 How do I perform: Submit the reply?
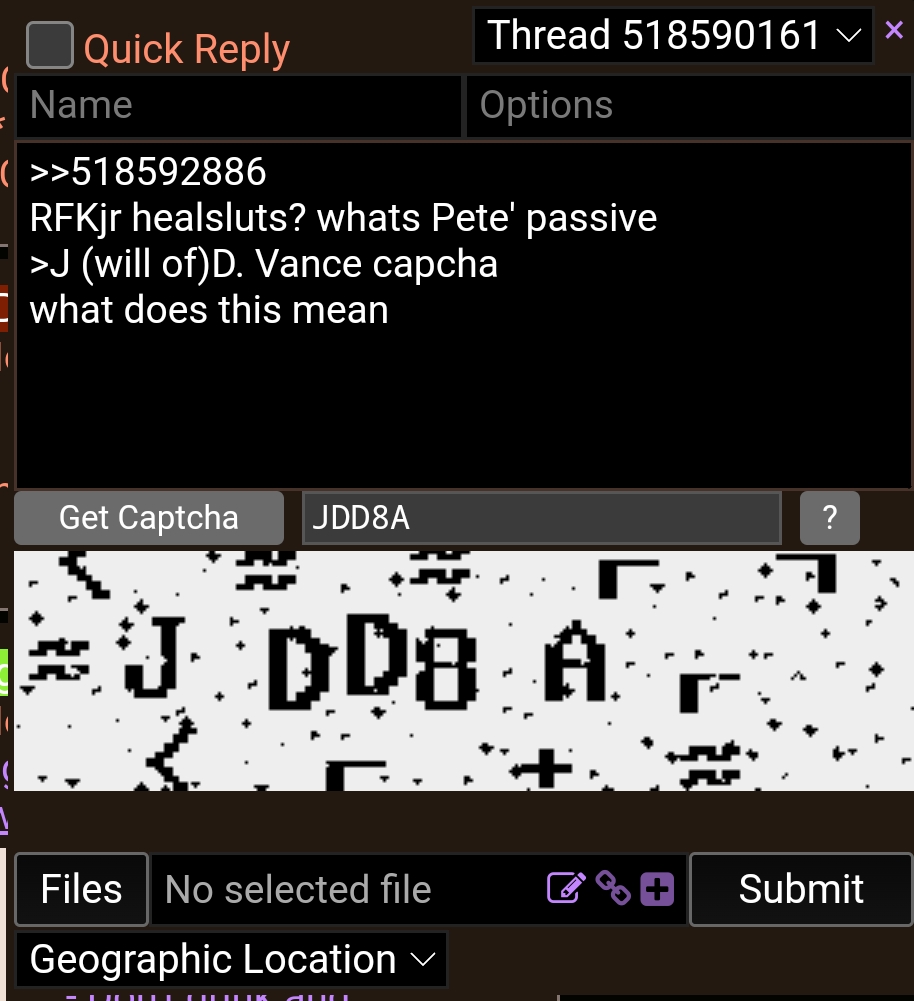click(x=800, y=889)
